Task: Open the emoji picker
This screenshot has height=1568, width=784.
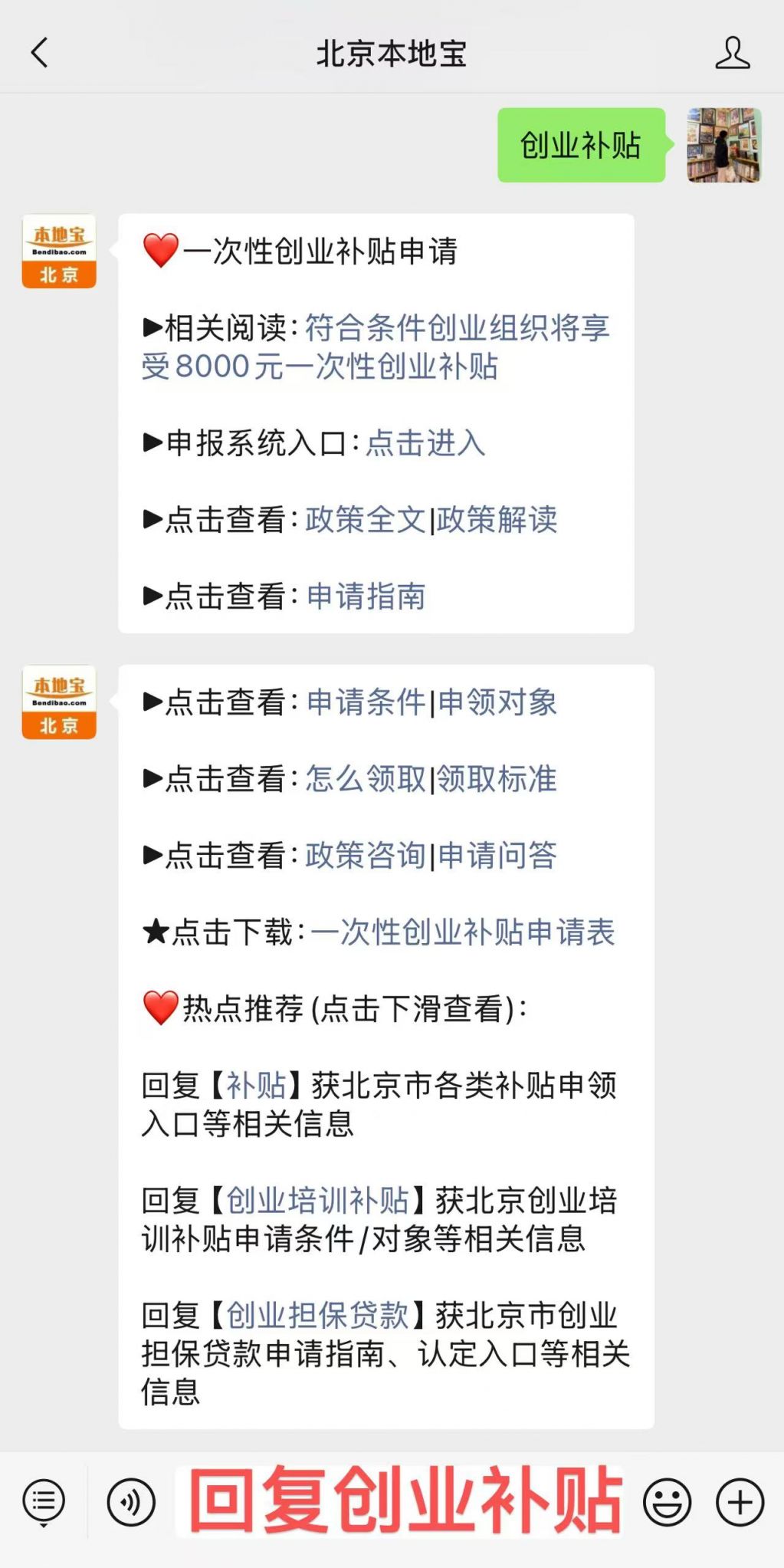Action: 667,1501
